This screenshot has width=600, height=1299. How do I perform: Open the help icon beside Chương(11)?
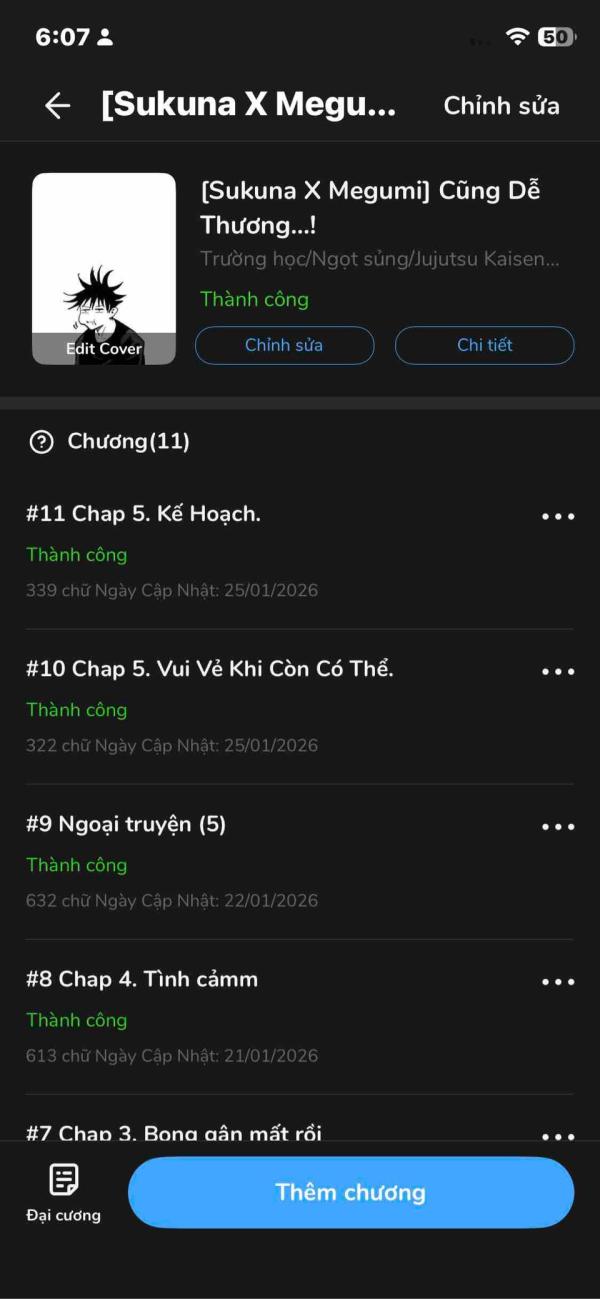pos(41,442)
